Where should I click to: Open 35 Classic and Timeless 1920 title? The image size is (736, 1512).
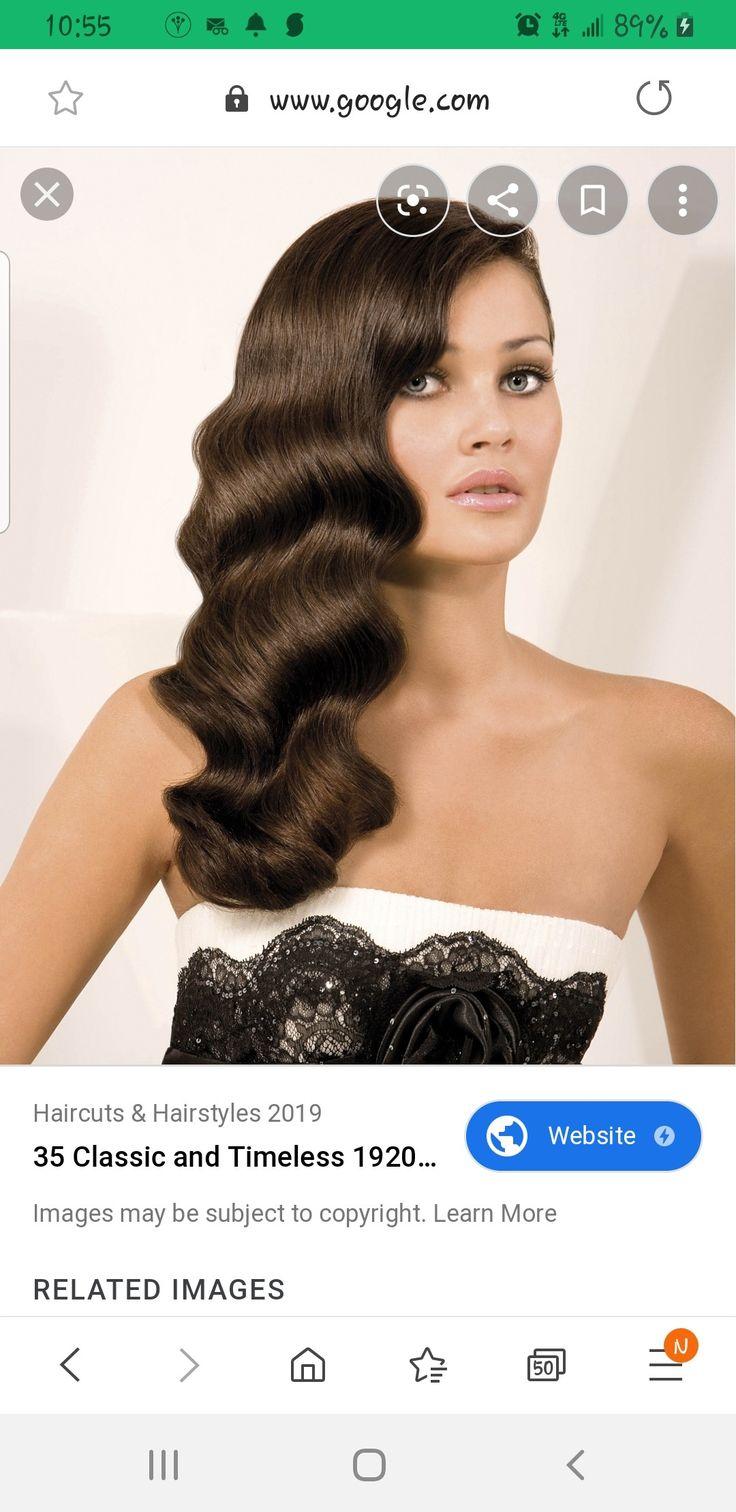pyautogui.click(x=234, y=1157)
